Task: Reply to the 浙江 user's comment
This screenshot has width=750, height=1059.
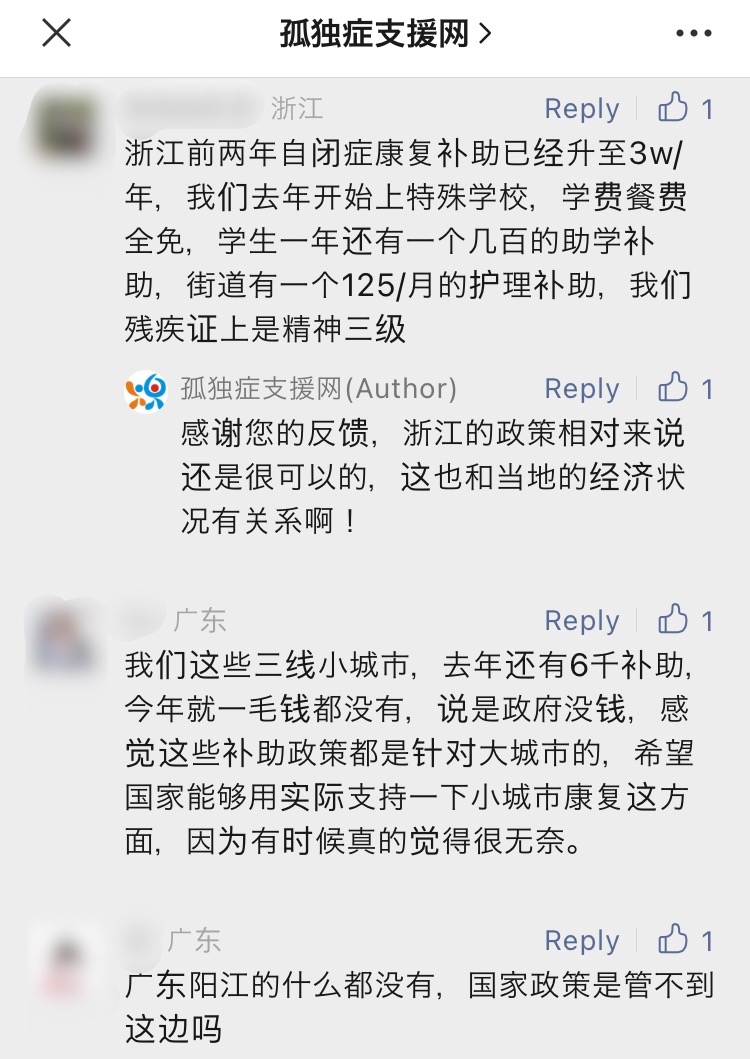Action: (581, 109)
